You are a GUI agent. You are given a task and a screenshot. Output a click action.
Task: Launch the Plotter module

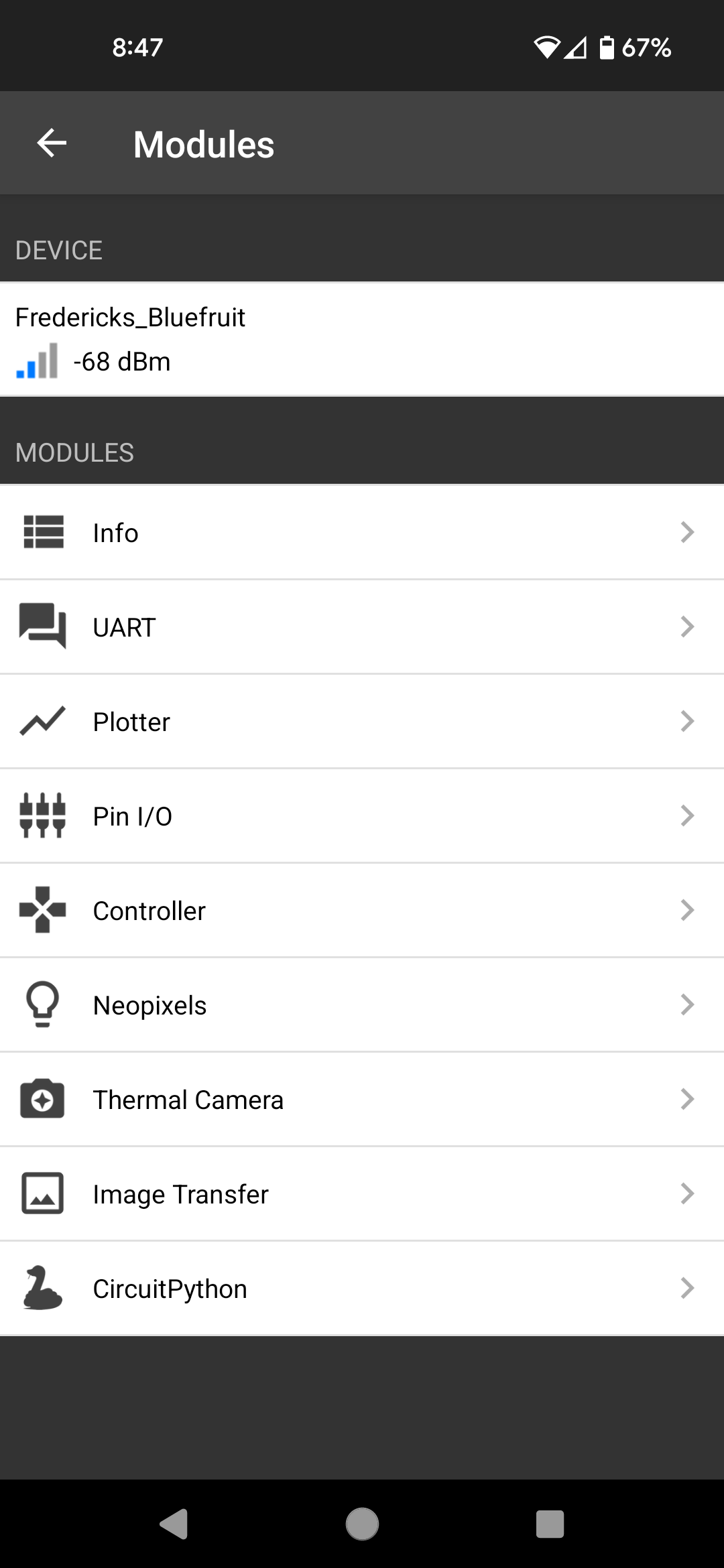[362, 722]
